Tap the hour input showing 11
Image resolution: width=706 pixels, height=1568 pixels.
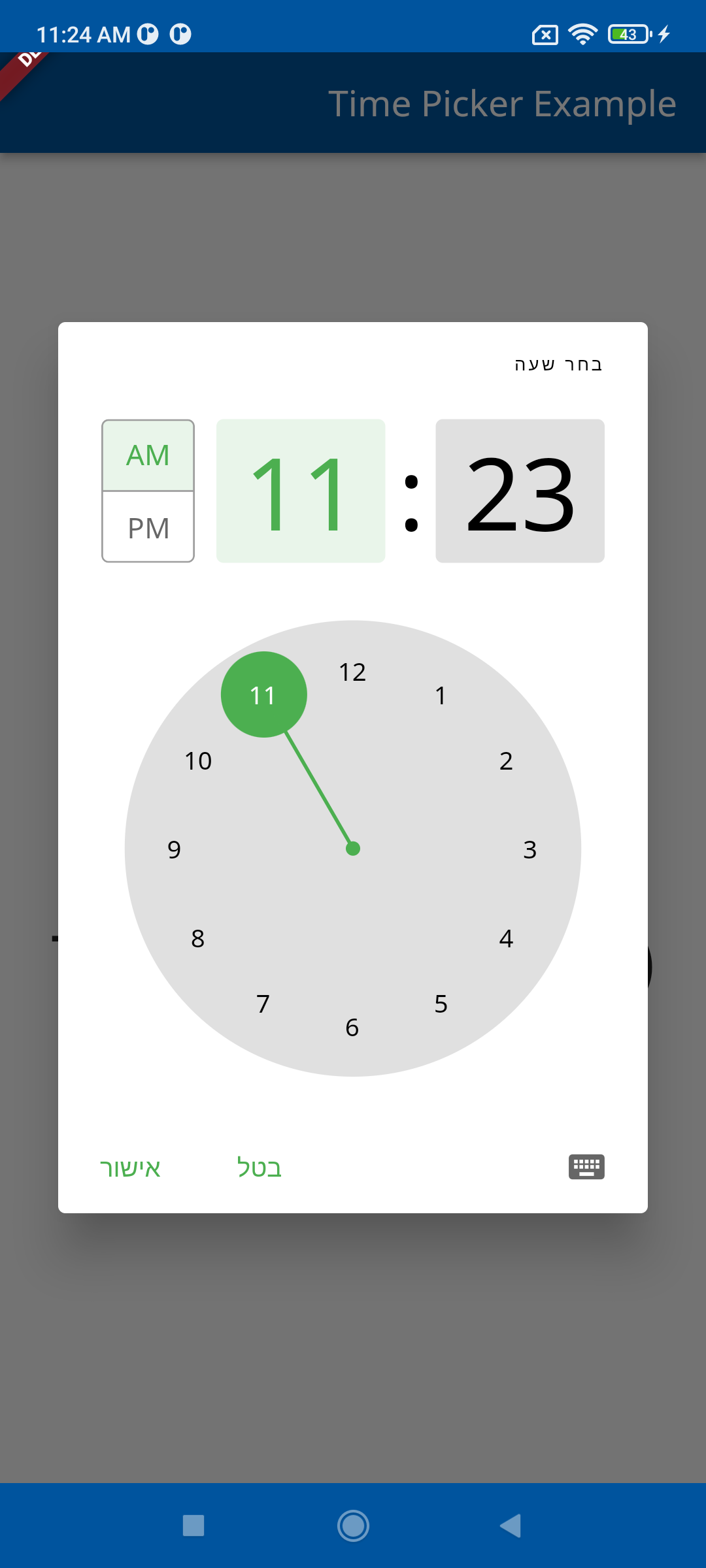[300, 491]
